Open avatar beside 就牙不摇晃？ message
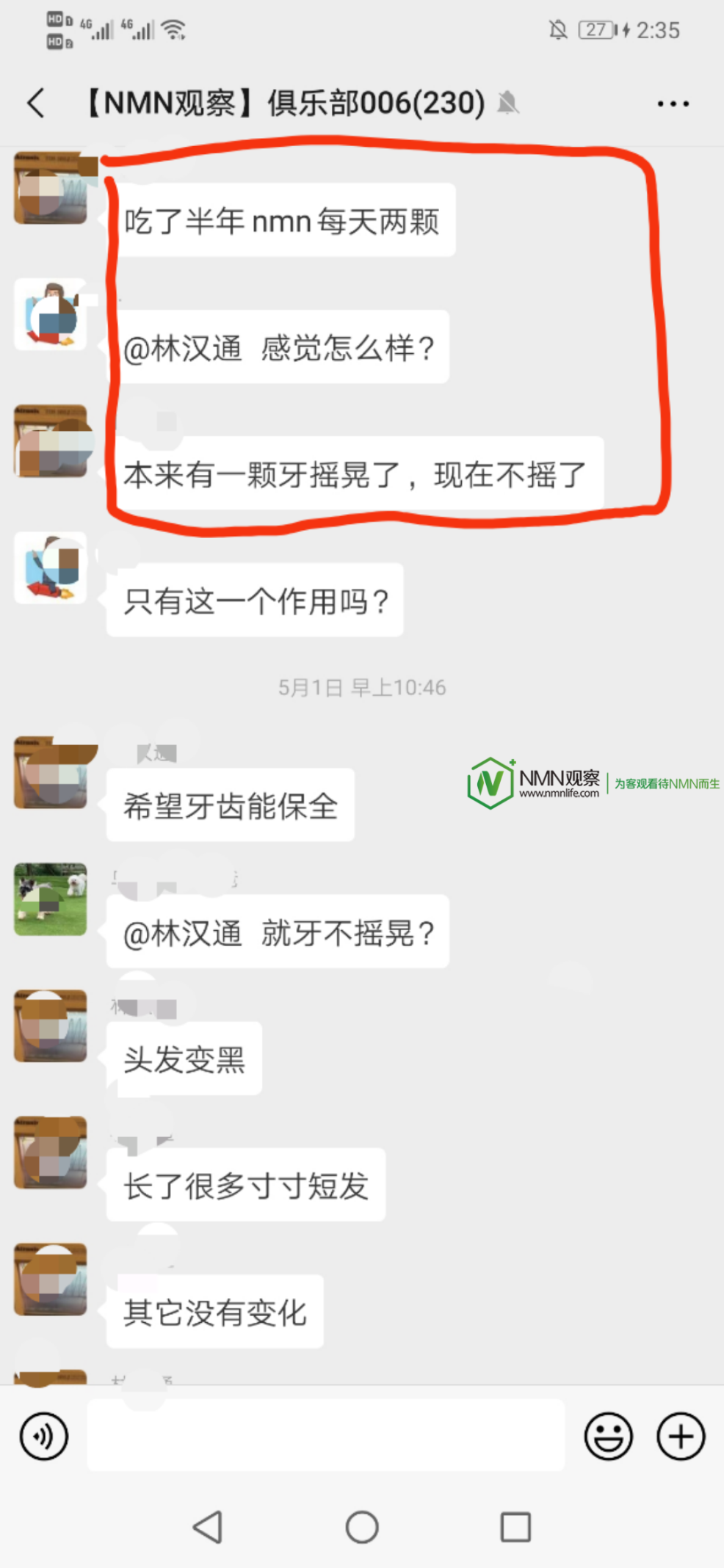The width and height of the screenshot is (724, 1568). 51,899
